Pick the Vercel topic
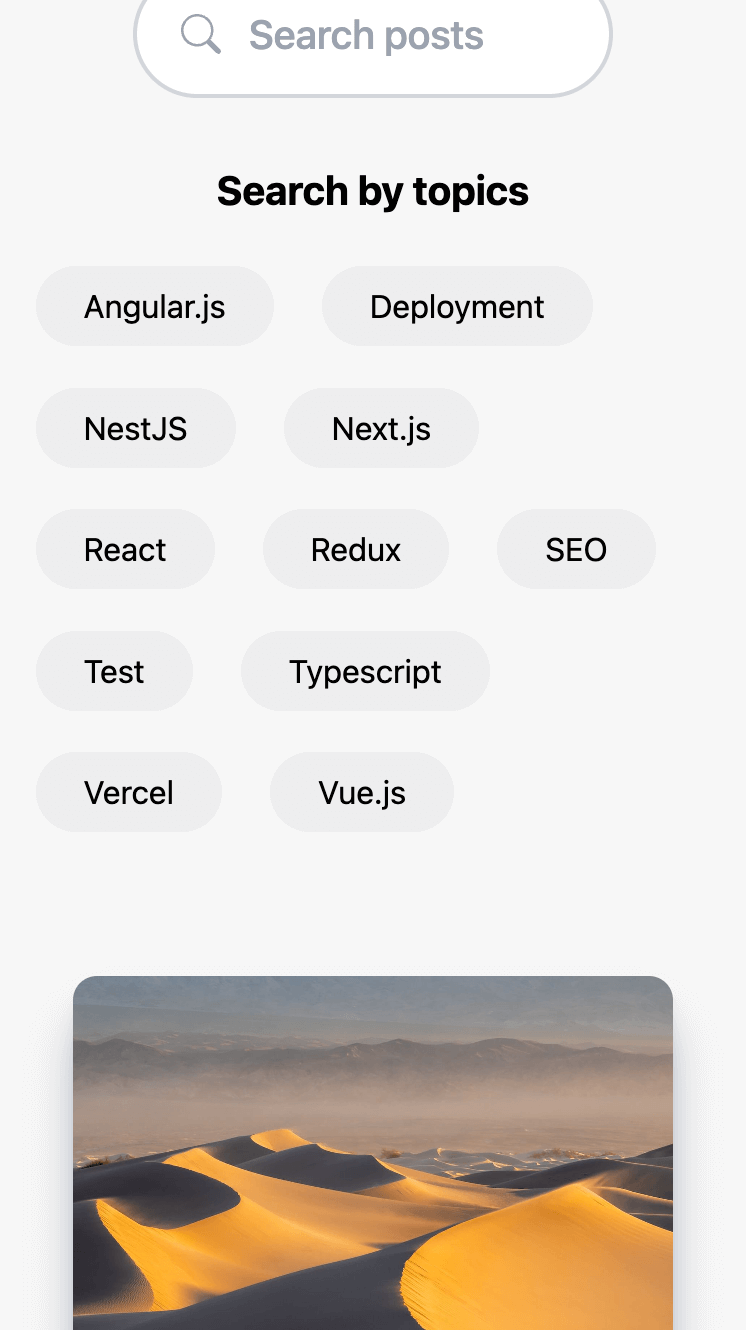Image resolution: width=746 pixels, height=1330 pixels. [x=128, y=793]
